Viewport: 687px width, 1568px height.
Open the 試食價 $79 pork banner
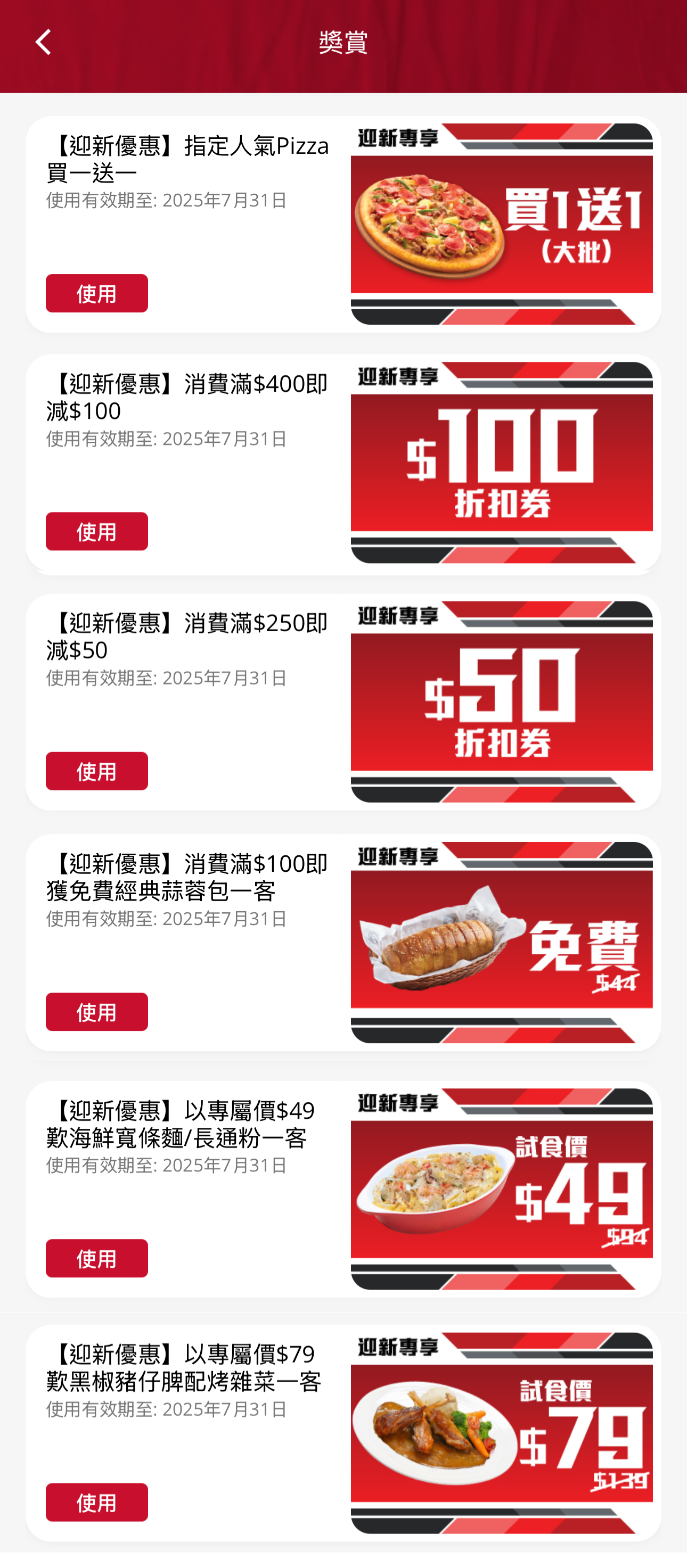(501, 1433)
